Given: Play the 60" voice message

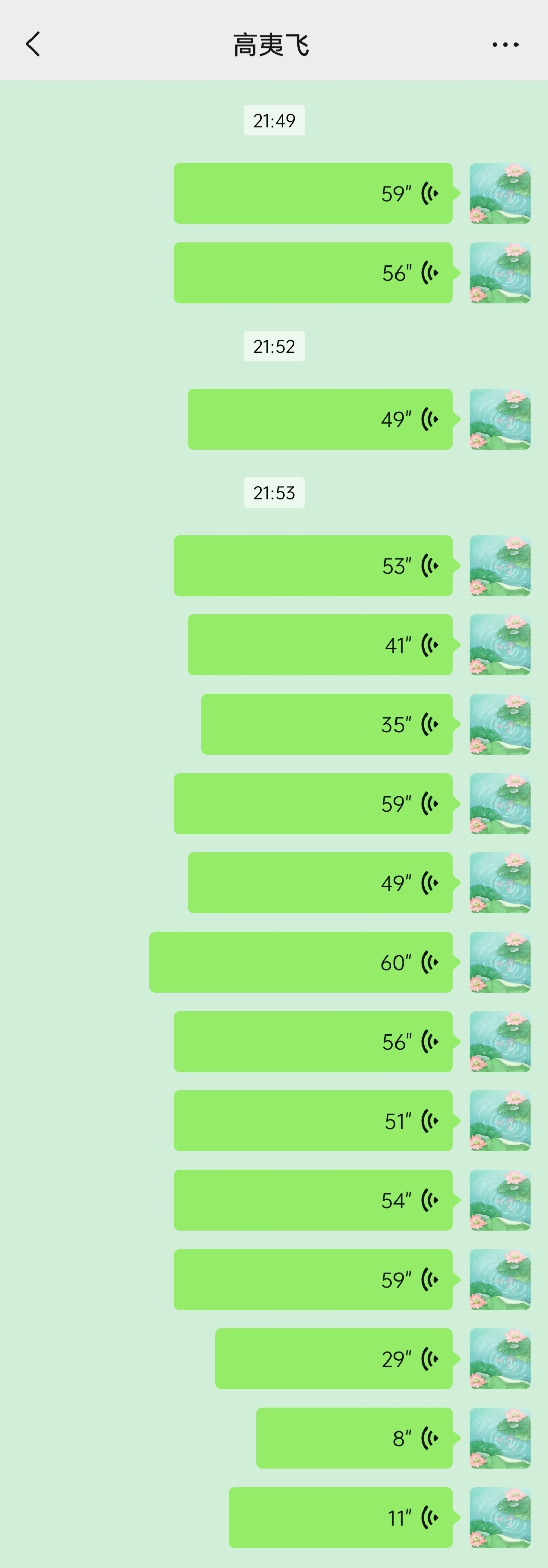Looking at the screenshot, I should point(301,962).
